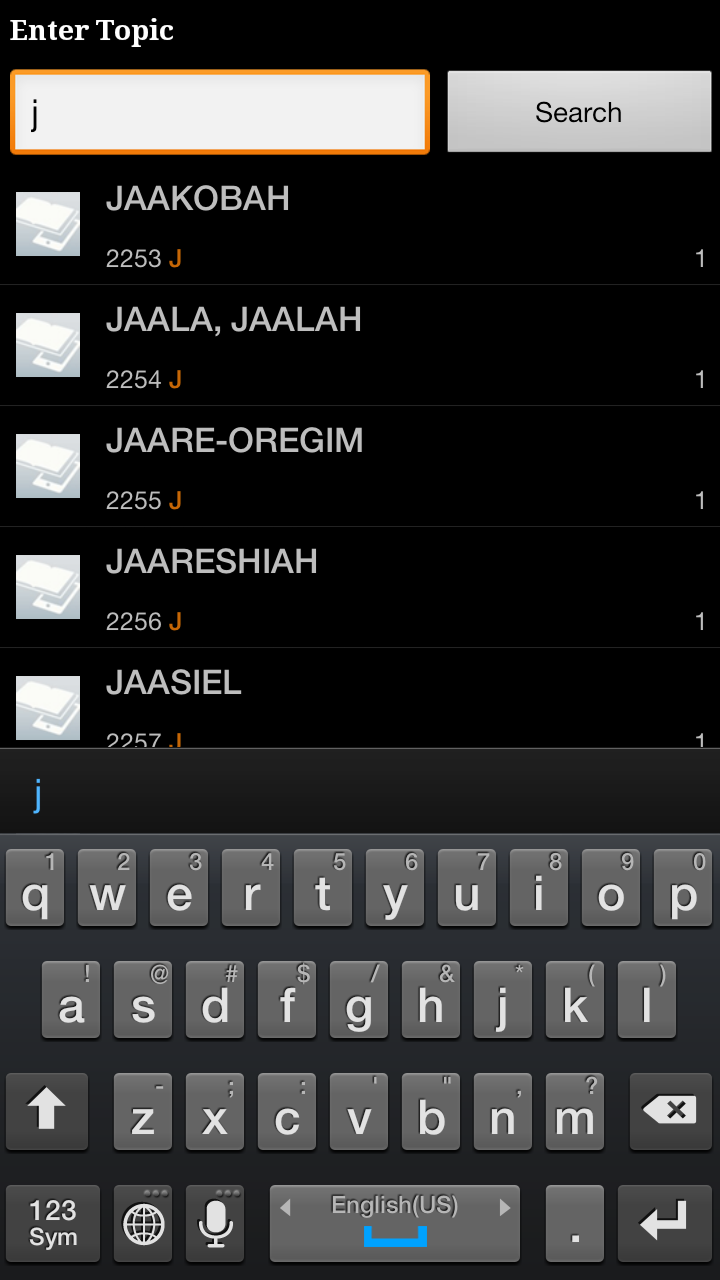Tap the Search button
This screenshot has width=720, height=1280.
(578, 112)
